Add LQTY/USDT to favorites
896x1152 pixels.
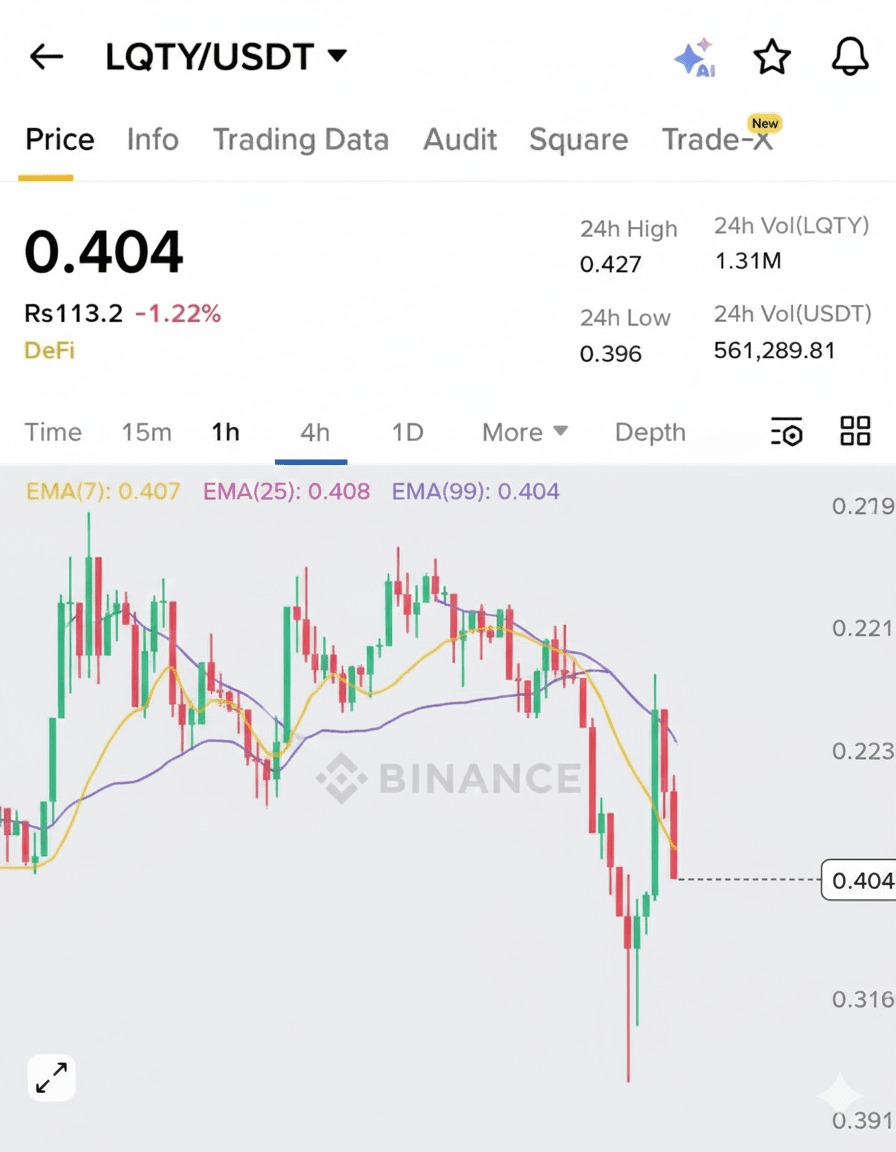click(x=772, y=58)
